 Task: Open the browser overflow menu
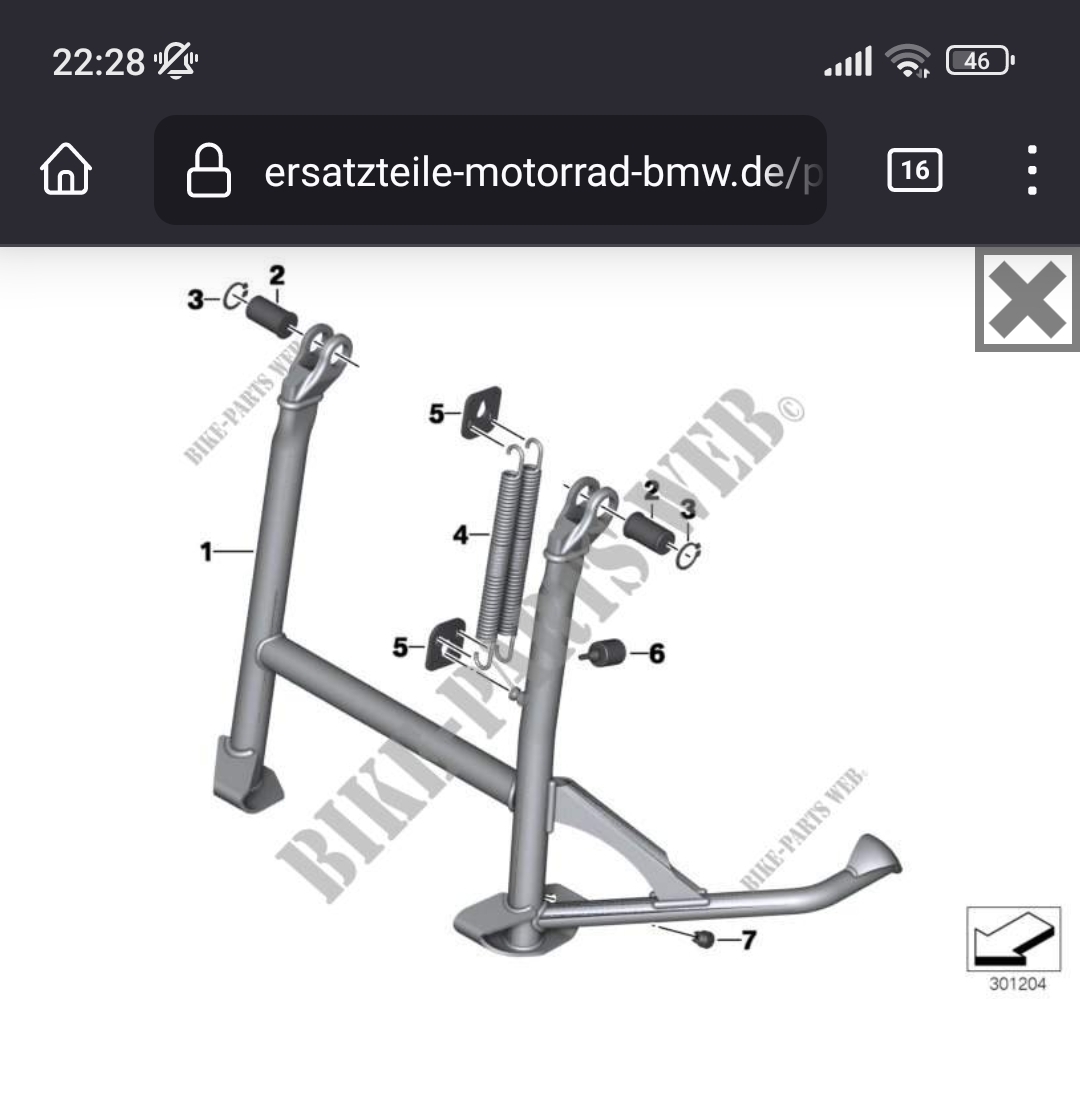[x=1032, y=171]
